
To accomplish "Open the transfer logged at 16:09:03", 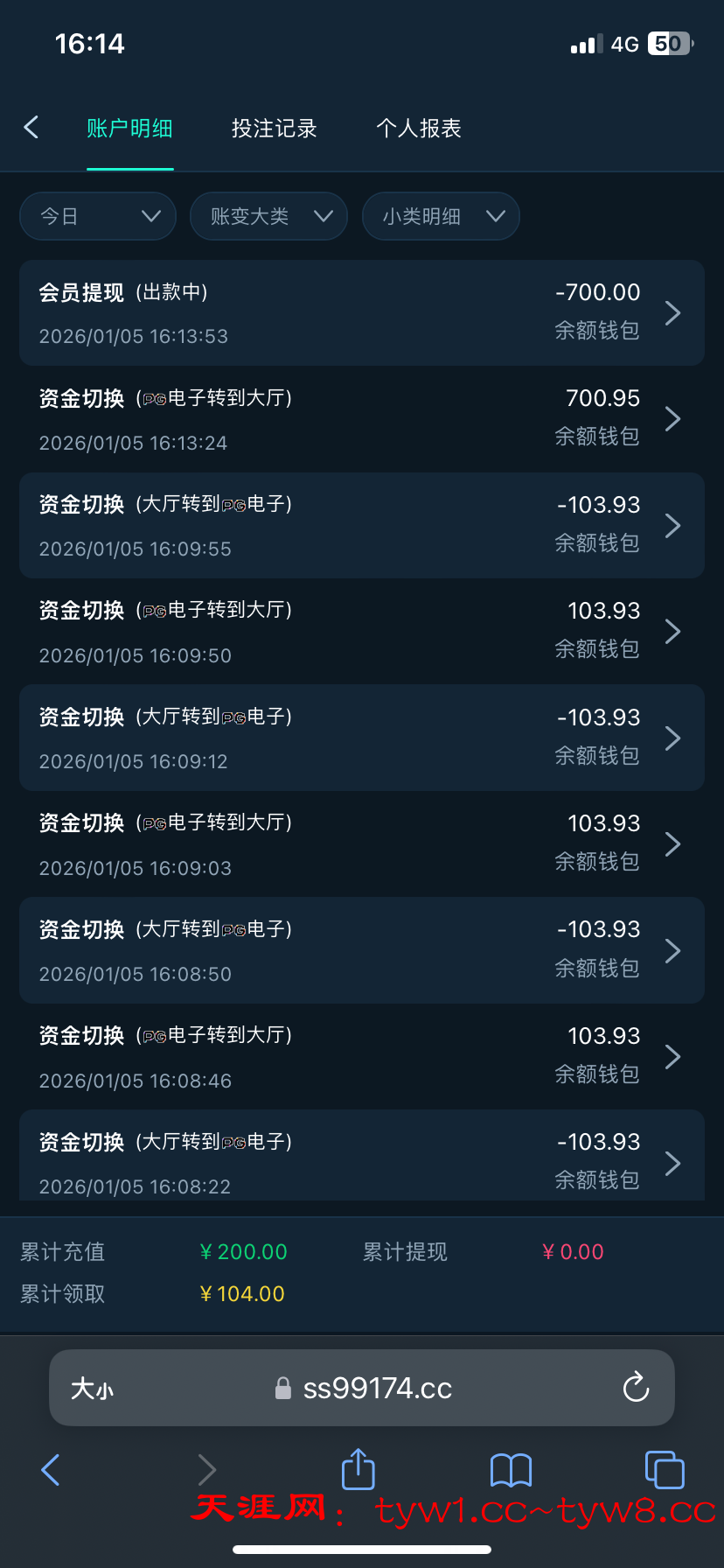I will pyautogui.click(x=362, y=844).
